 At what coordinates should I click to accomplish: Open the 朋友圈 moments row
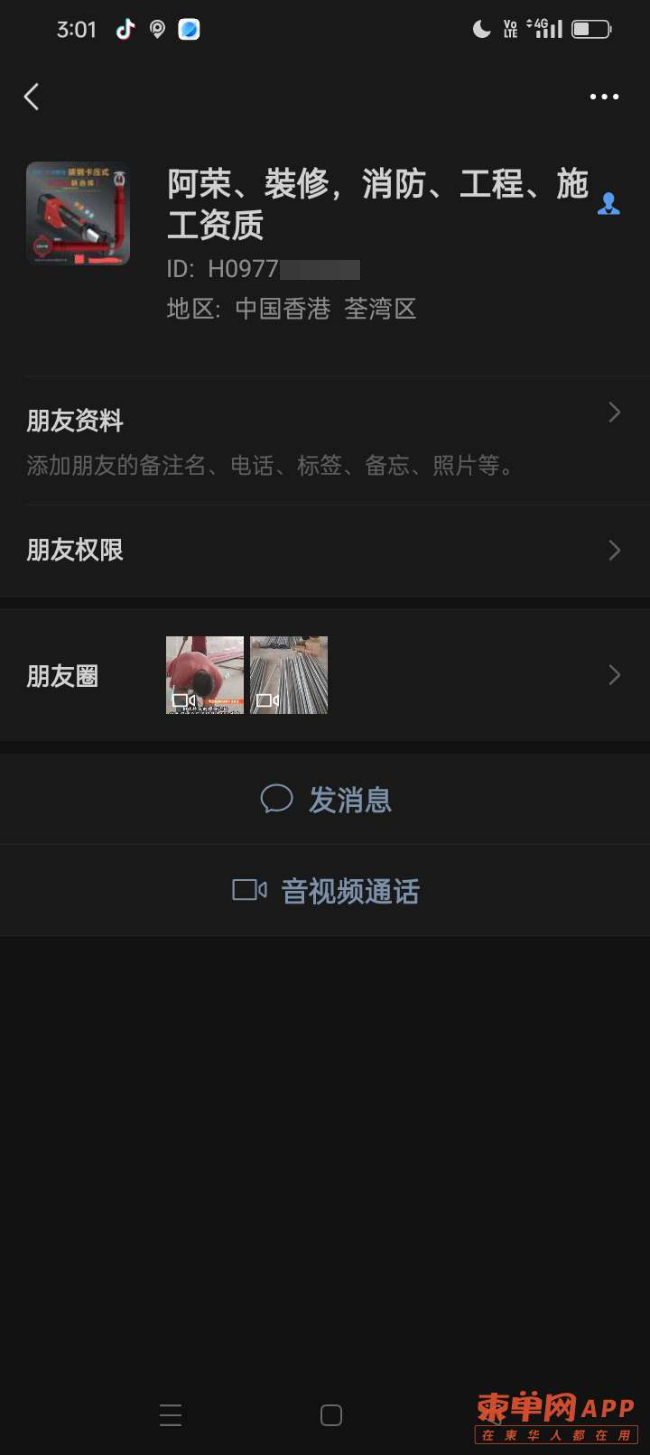pyautogui.click(x=324, y=676)
